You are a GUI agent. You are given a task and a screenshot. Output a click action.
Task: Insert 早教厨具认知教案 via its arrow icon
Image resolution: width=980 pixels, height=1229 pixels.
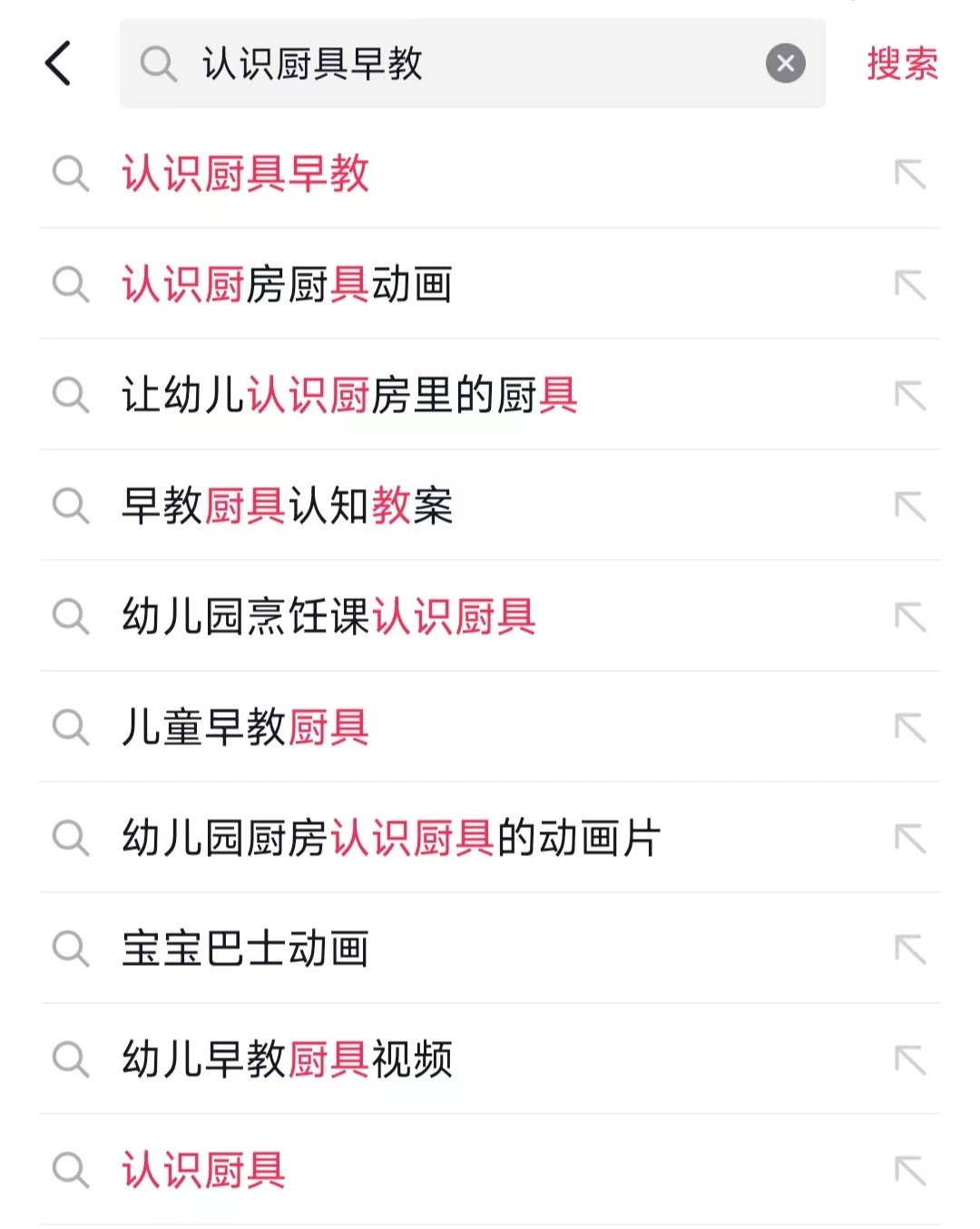pos(910,506)
